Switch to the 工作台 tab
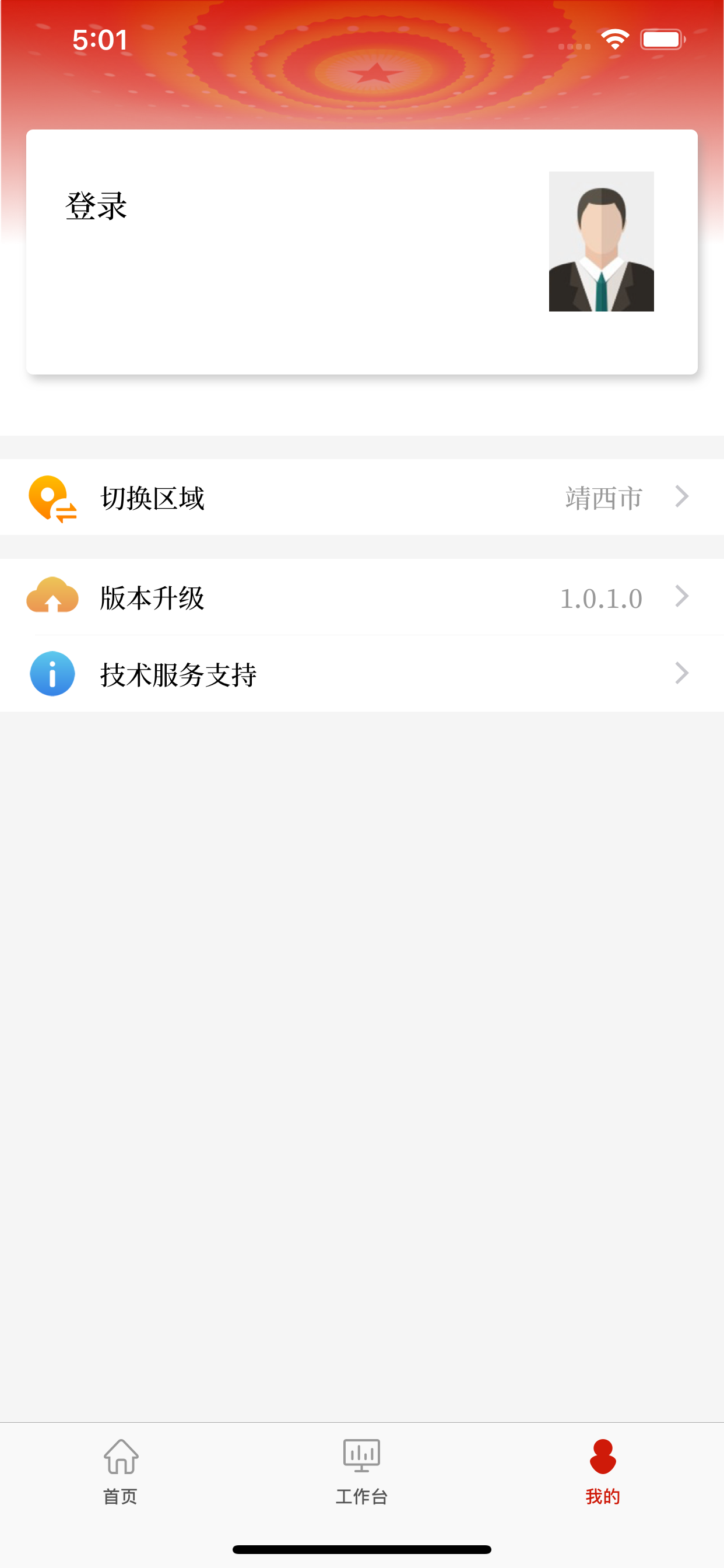 click(362, 1497)
